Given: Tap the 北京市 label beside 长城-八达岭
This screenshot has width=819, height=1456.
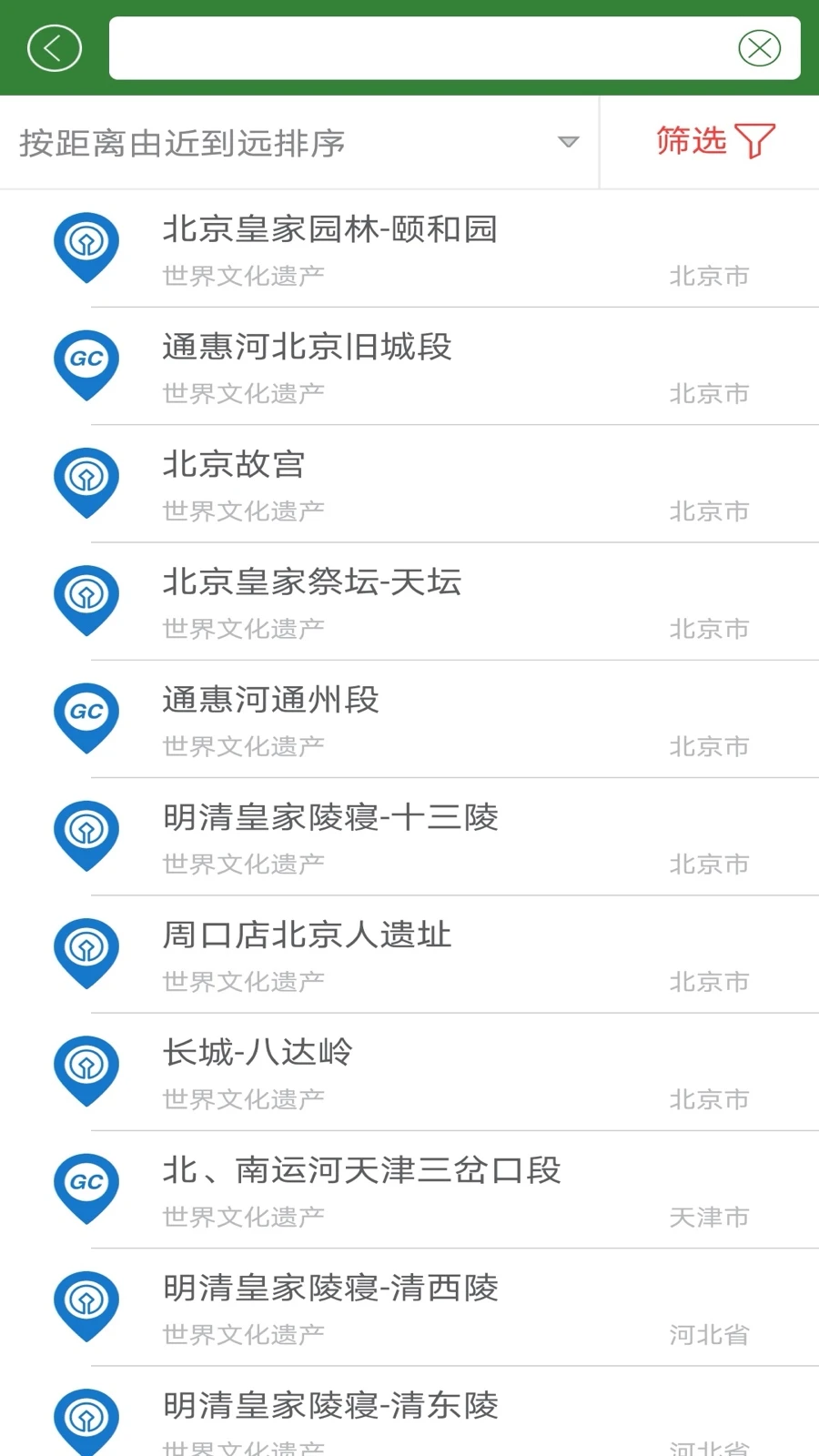Looking at the screenshot, I should [x=709, y=1099].
